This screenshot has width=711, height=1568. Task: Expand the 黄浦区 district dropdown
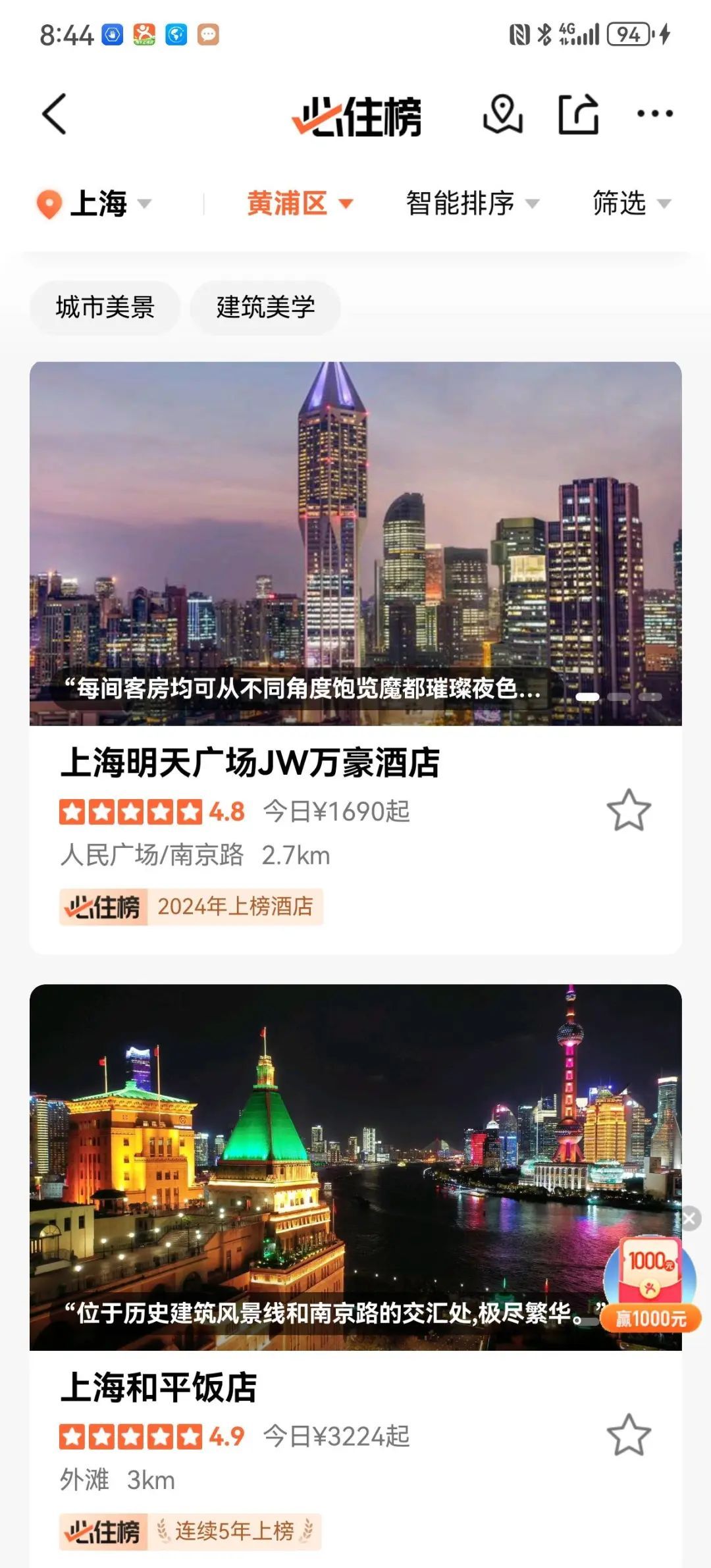click(300, 203)
